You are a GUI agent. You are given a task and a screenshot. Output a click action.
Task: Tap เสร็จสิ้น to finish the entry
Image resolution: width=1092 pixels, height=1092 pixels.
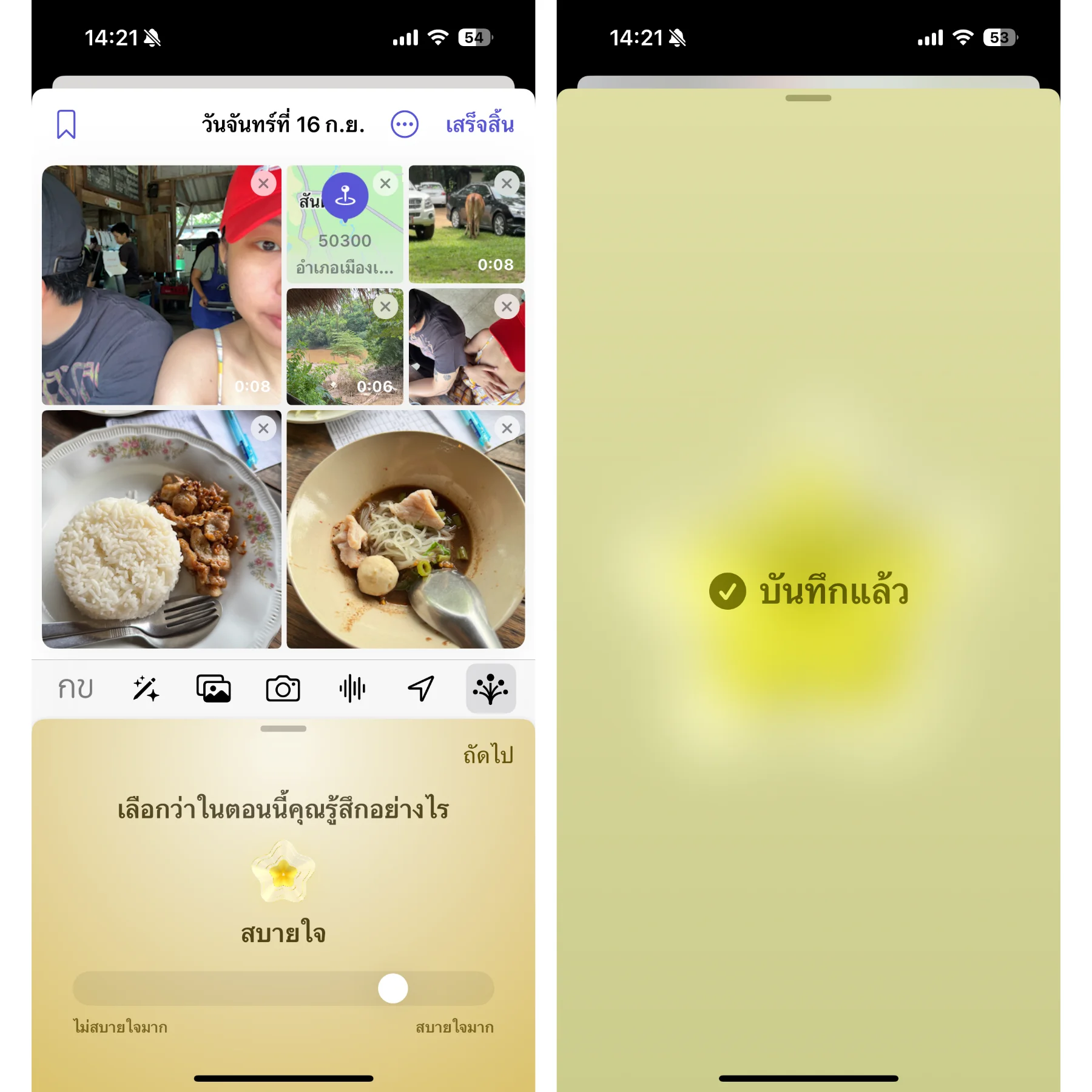tap(479, 124)
